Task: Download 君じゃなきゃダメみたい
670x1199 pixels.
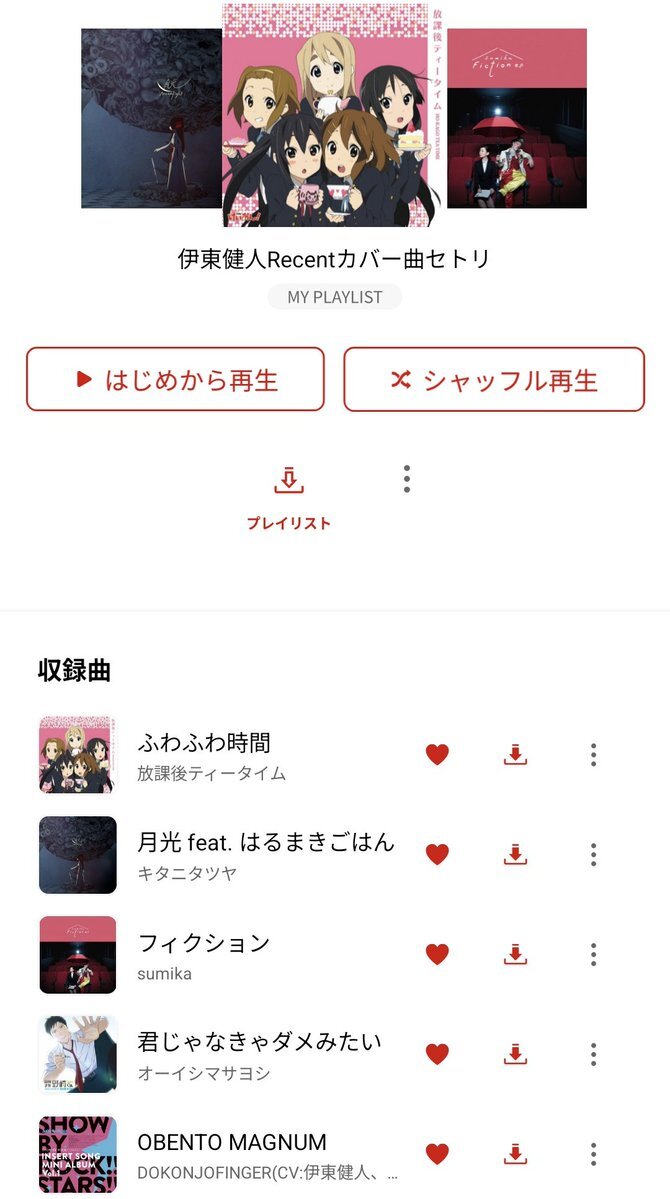Action: point(515,1054)
